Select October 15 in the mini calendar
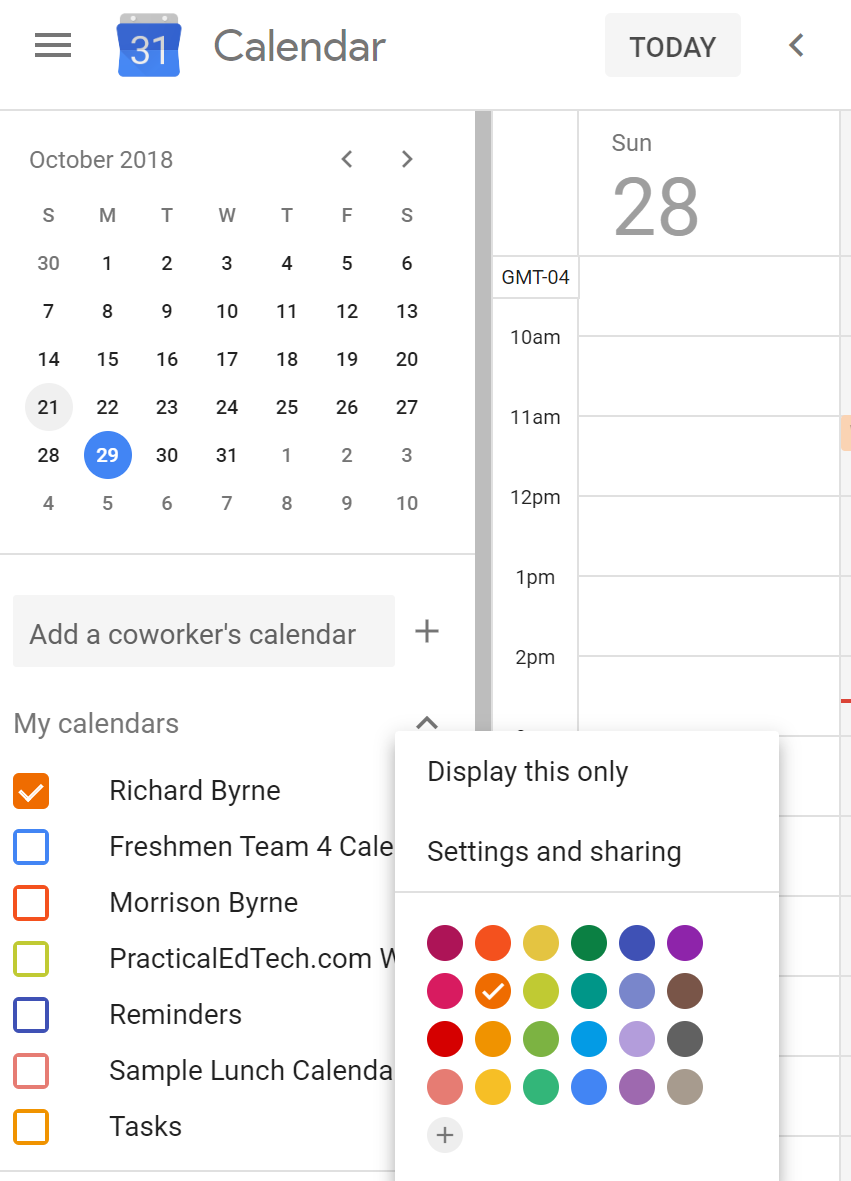Image resolution: width=851 pixels, height=1181 pixels. [x=107, y=359]
